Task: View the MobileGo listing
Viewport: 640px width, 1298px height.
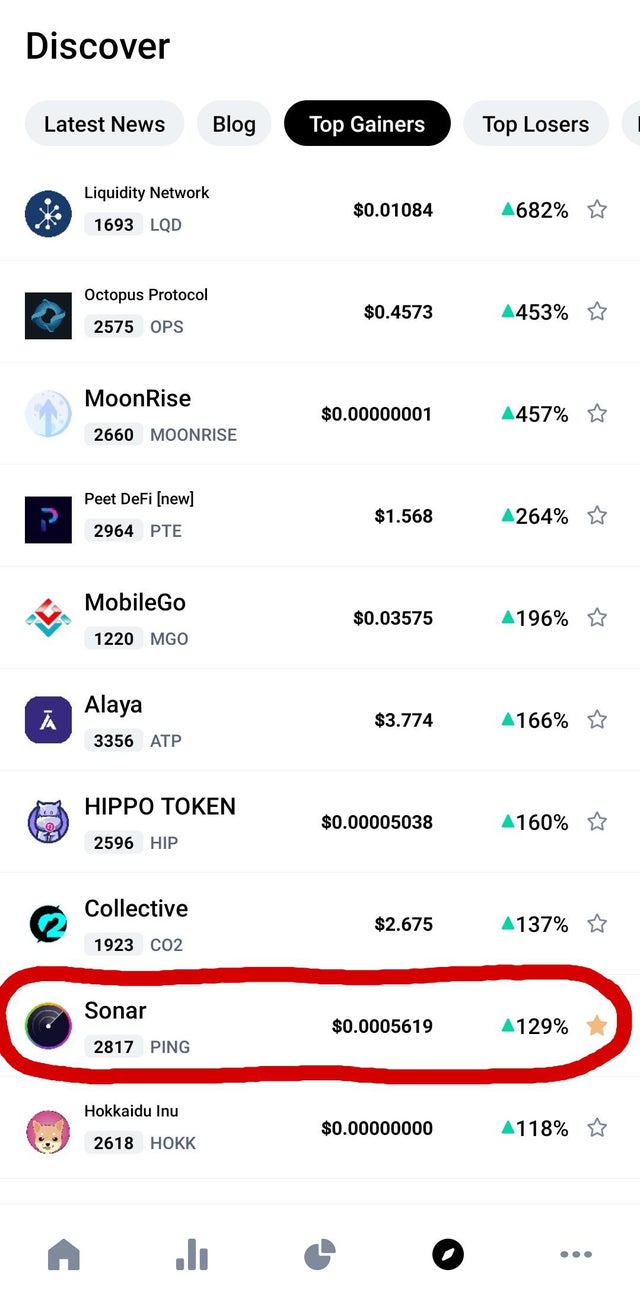Action: pyautogui.click(x=250, y=618)
